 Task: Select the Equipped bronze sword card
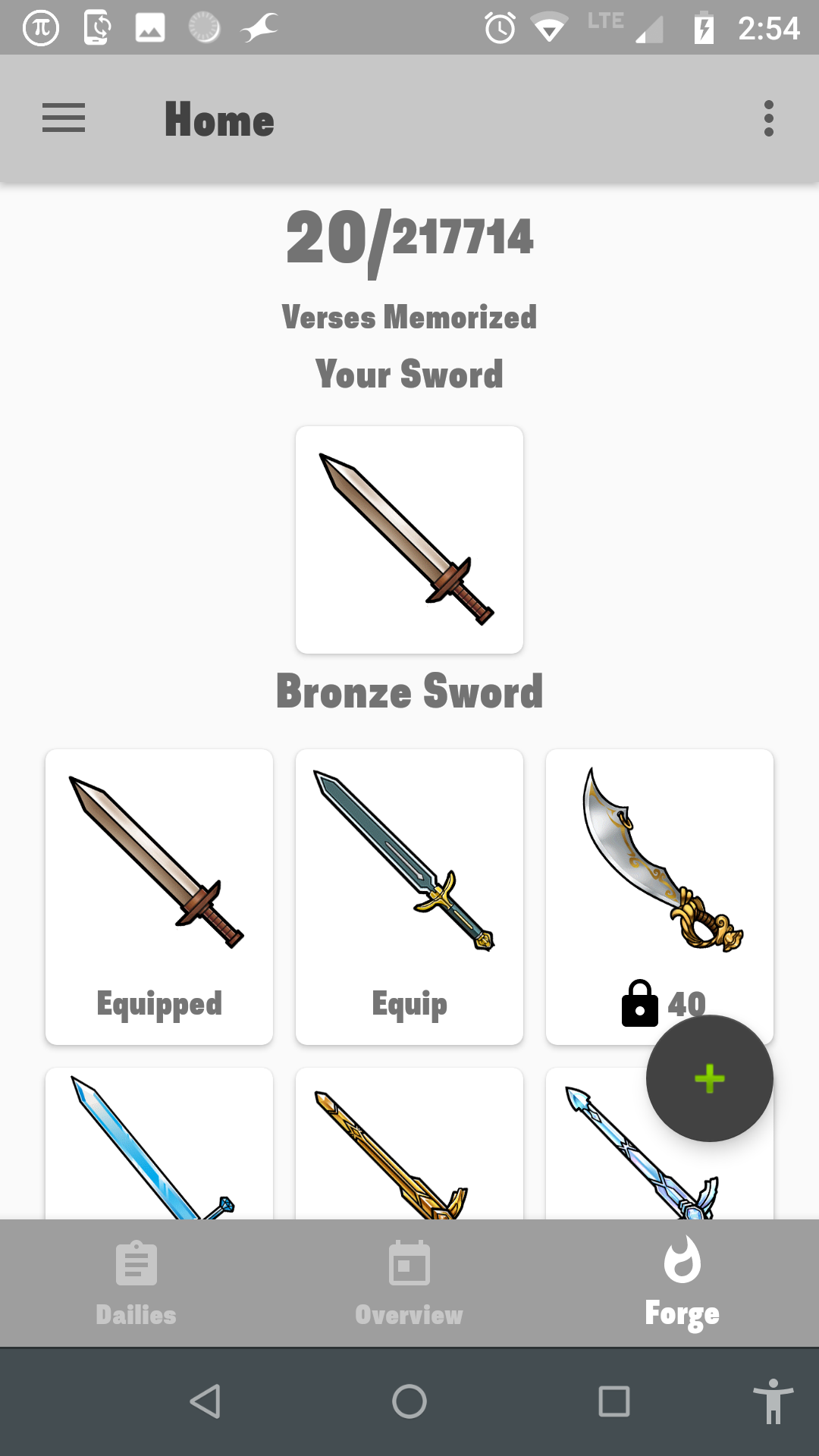[x=159, y=896]
